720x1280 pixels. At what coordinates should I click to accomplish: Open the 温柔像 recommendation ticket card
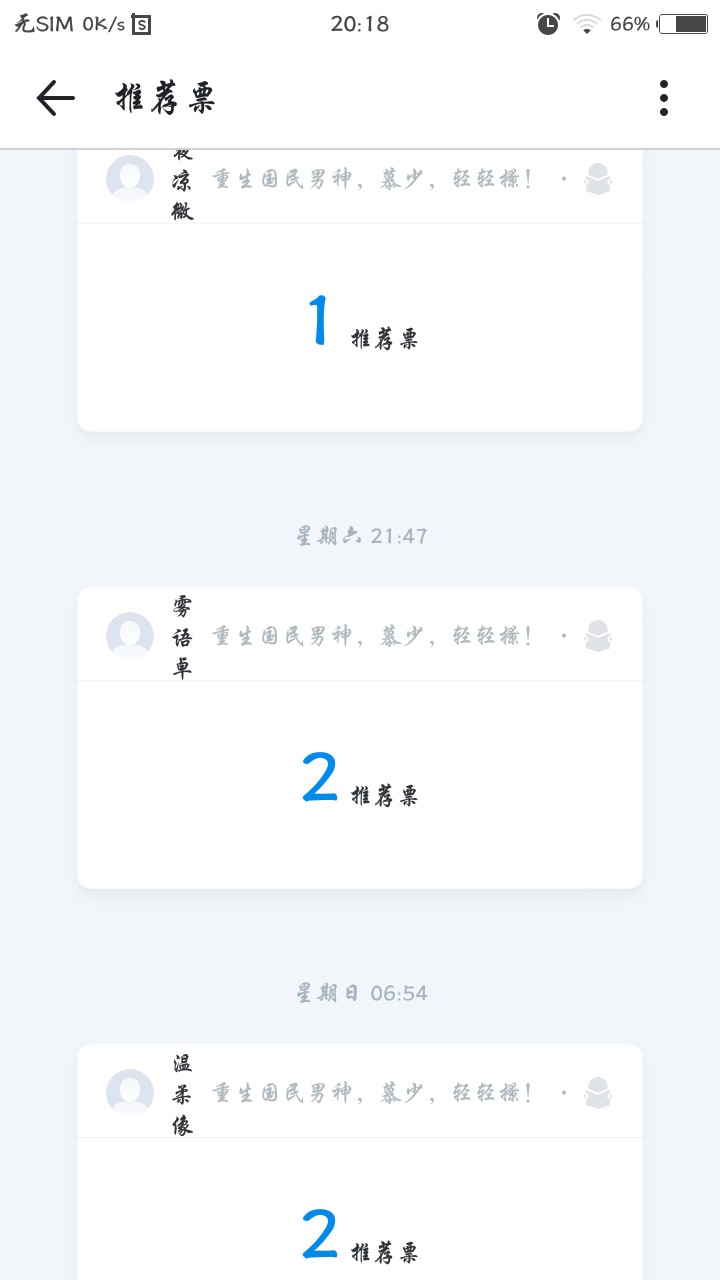tap(360, 1162)
